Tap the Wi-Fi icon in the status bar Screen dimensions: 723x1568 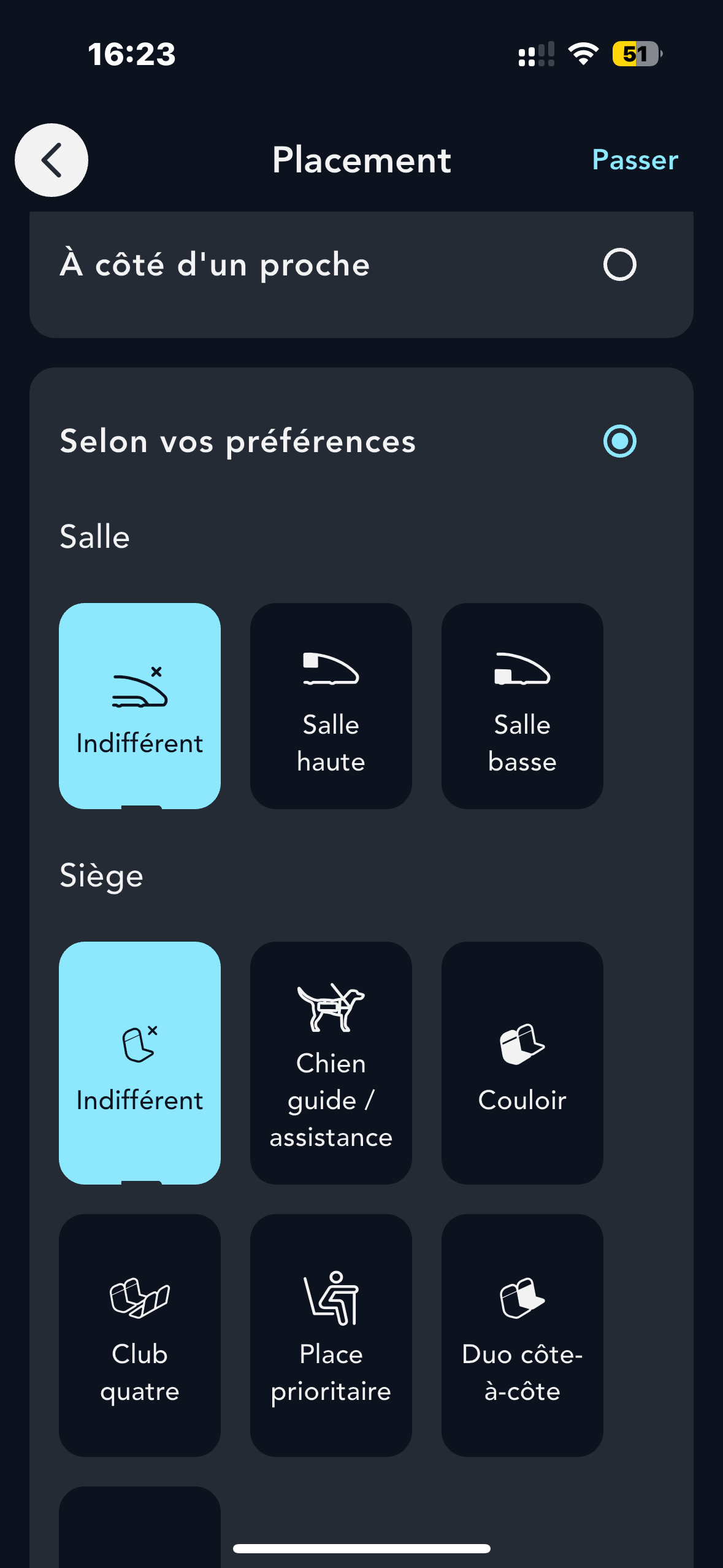(582, 54)
